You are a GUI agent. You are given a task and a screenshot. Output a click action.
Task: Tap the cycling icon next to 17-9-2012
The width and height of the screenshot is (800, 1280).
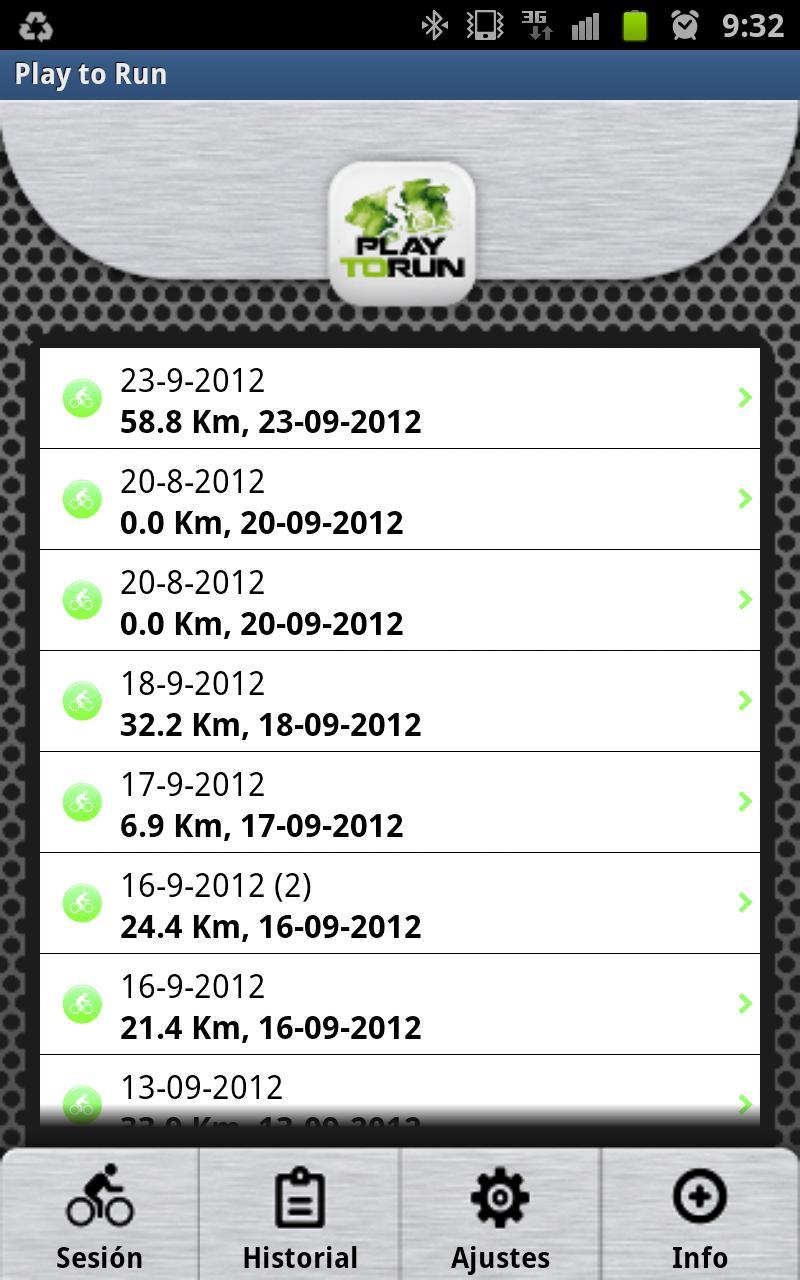[x=82, y=801]
